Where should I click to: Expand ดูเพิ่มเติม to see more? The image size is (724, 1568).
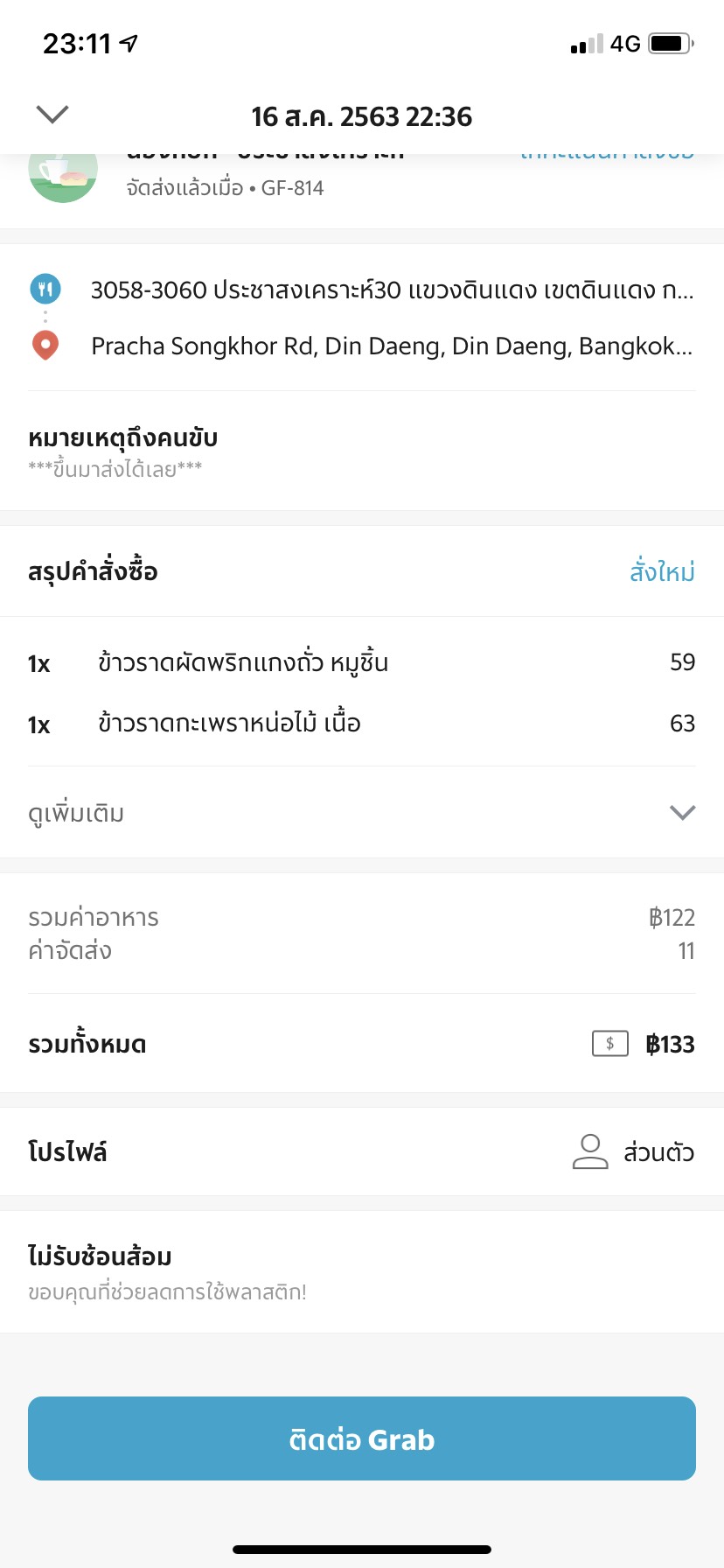click(361, 813)
